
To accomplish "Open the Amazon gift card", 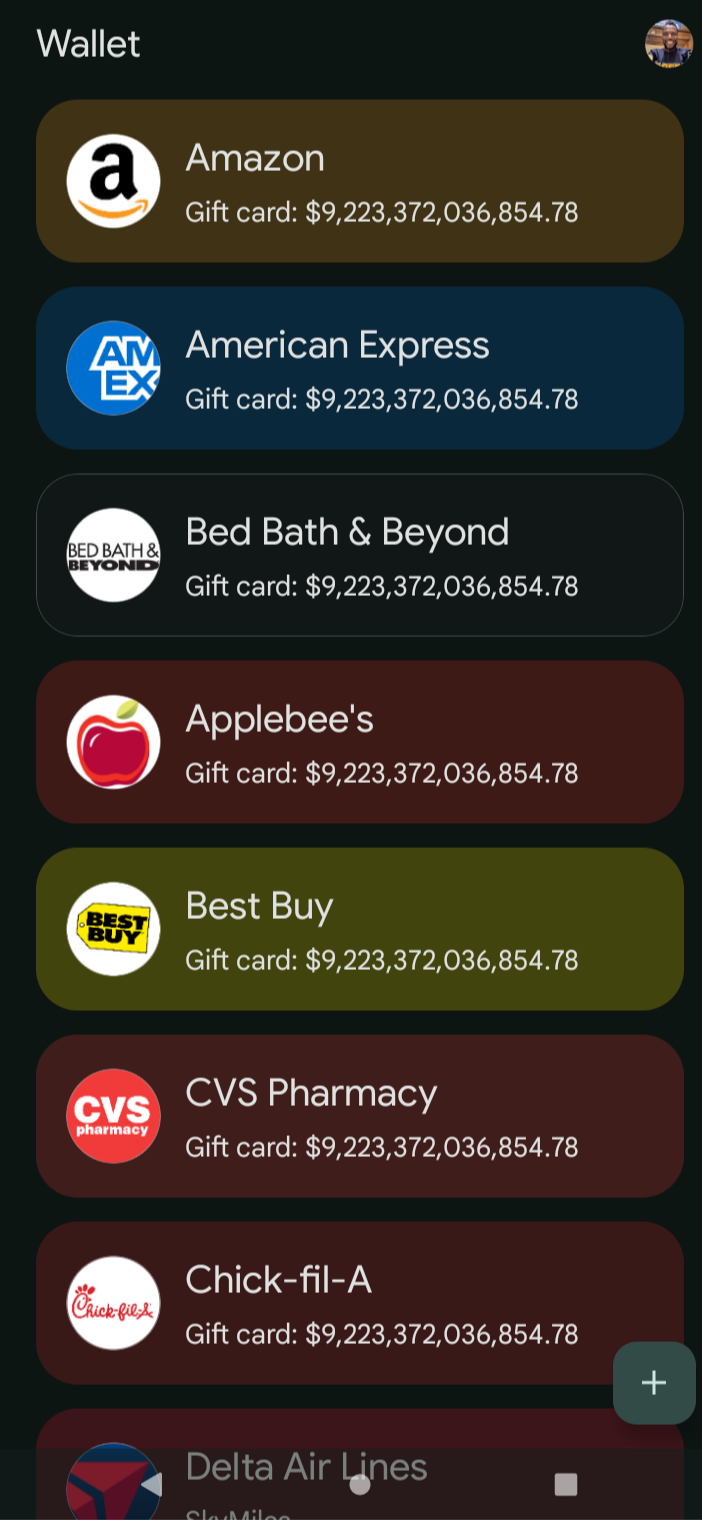I will point(360,181).
